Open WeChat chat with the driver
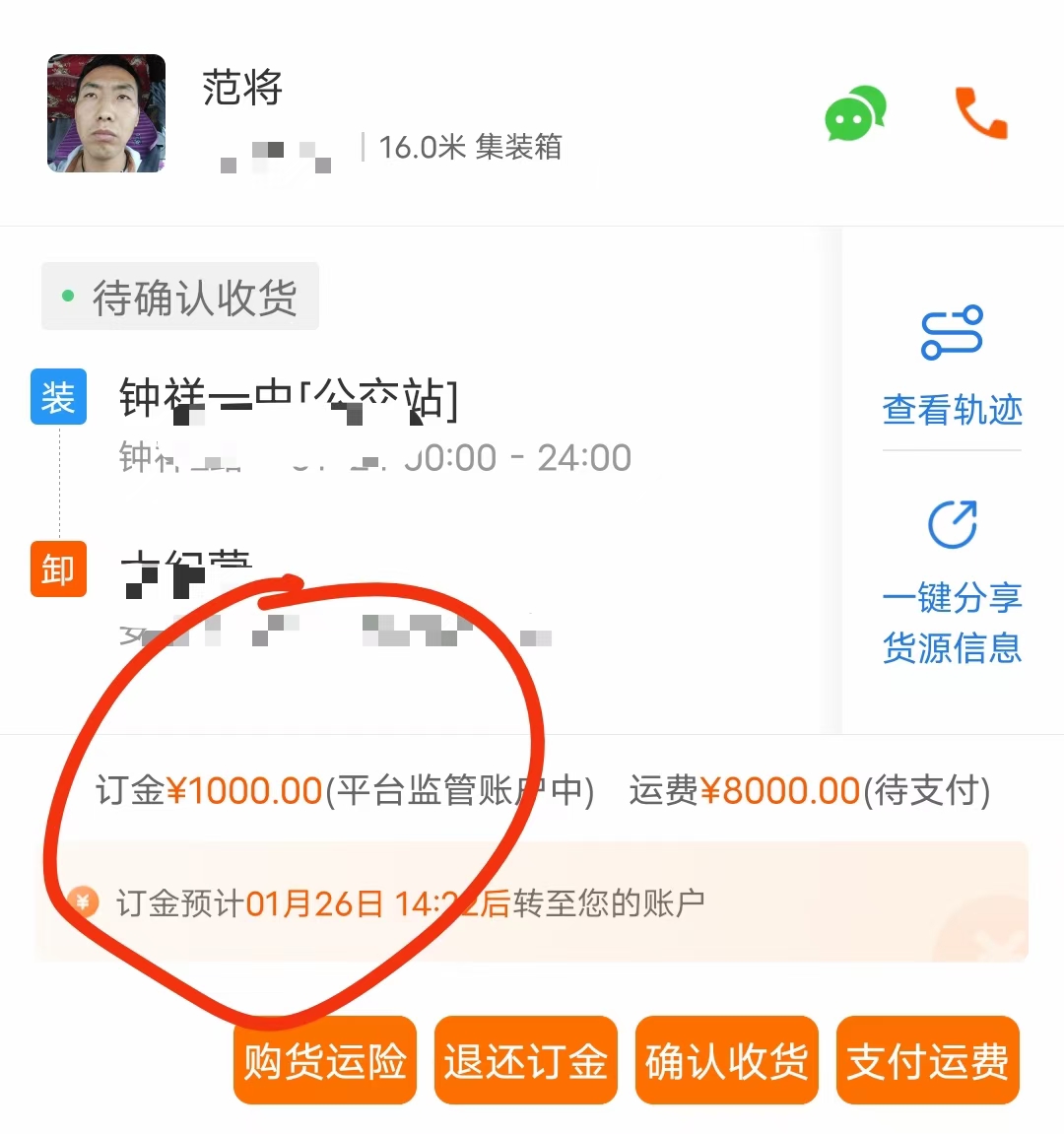 click(854, 113)
